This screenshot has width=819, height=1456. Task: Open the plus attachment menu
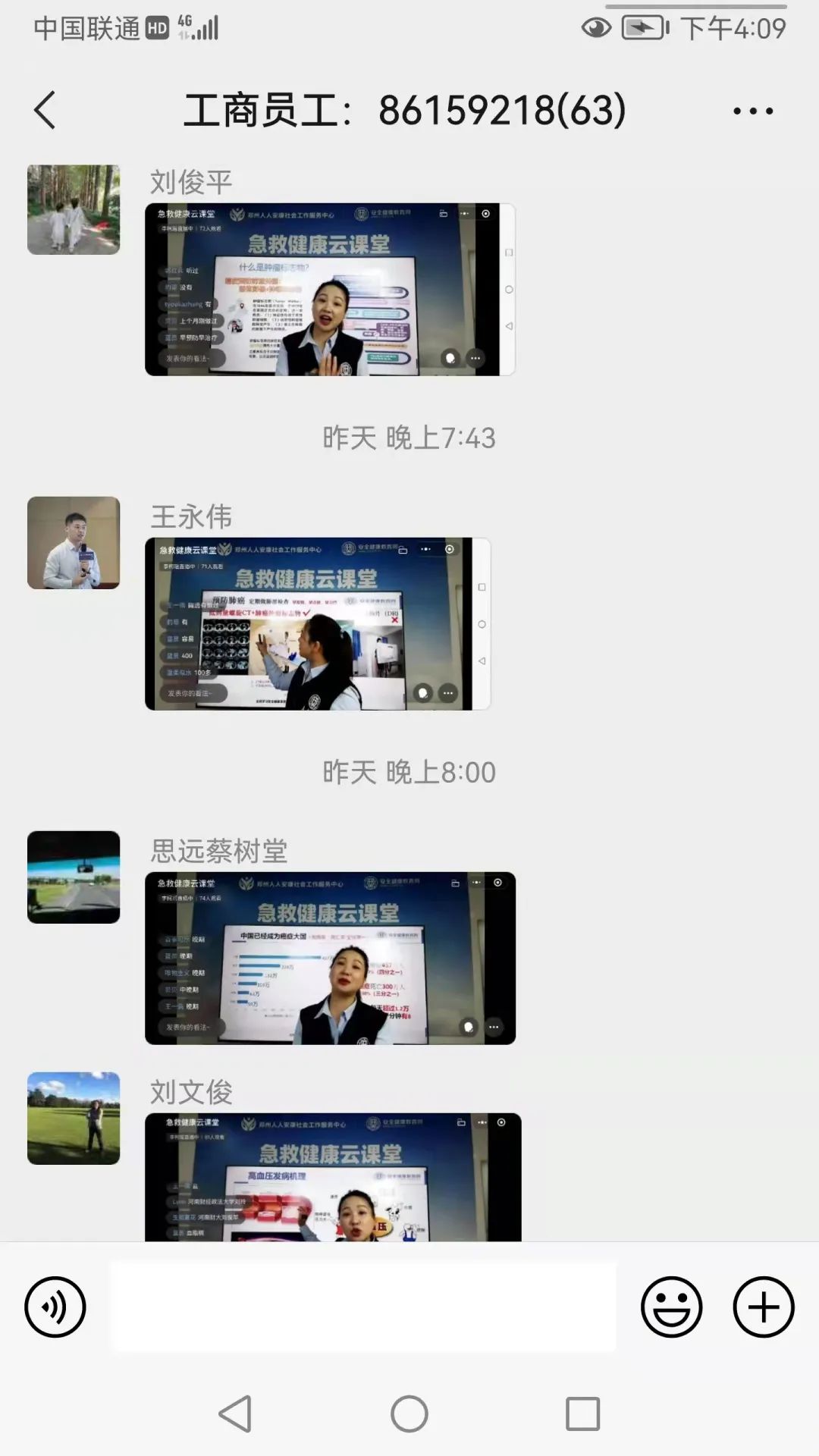coord(763,1307)
